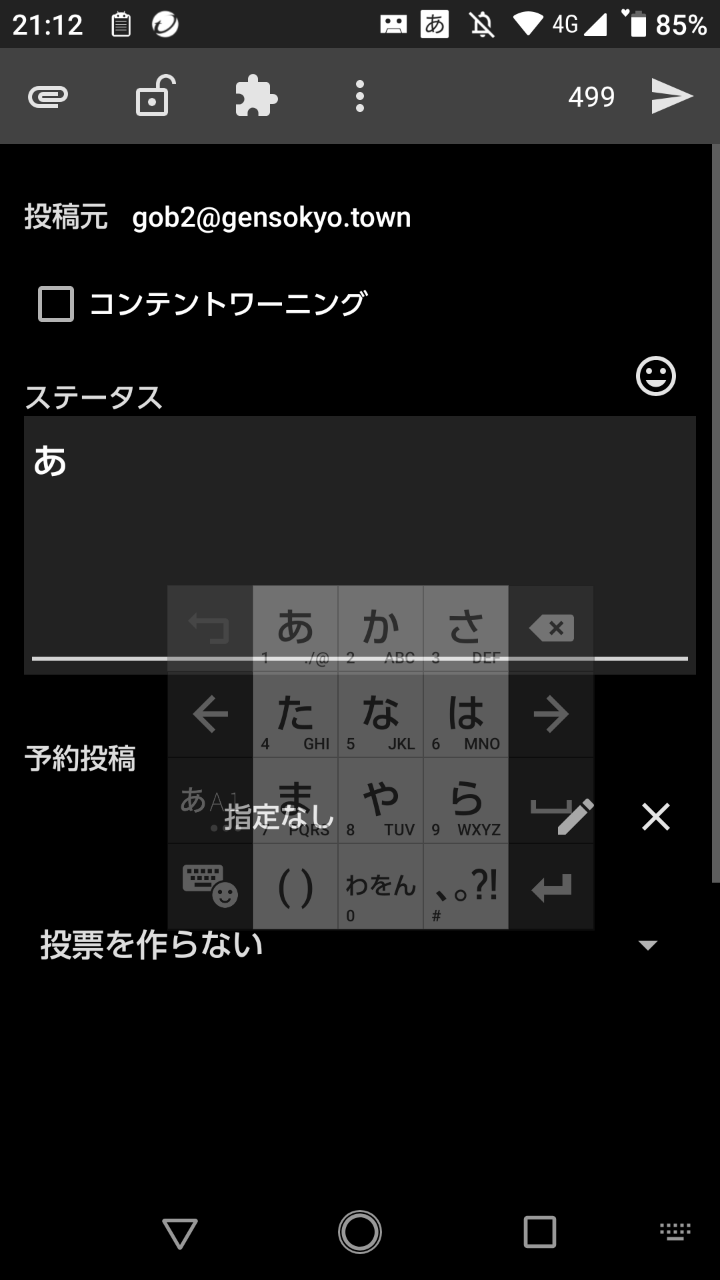The image size is (720, 1280).
Task: Expand the 投票を作らない dropdown
Action: [x=350, y=944]
